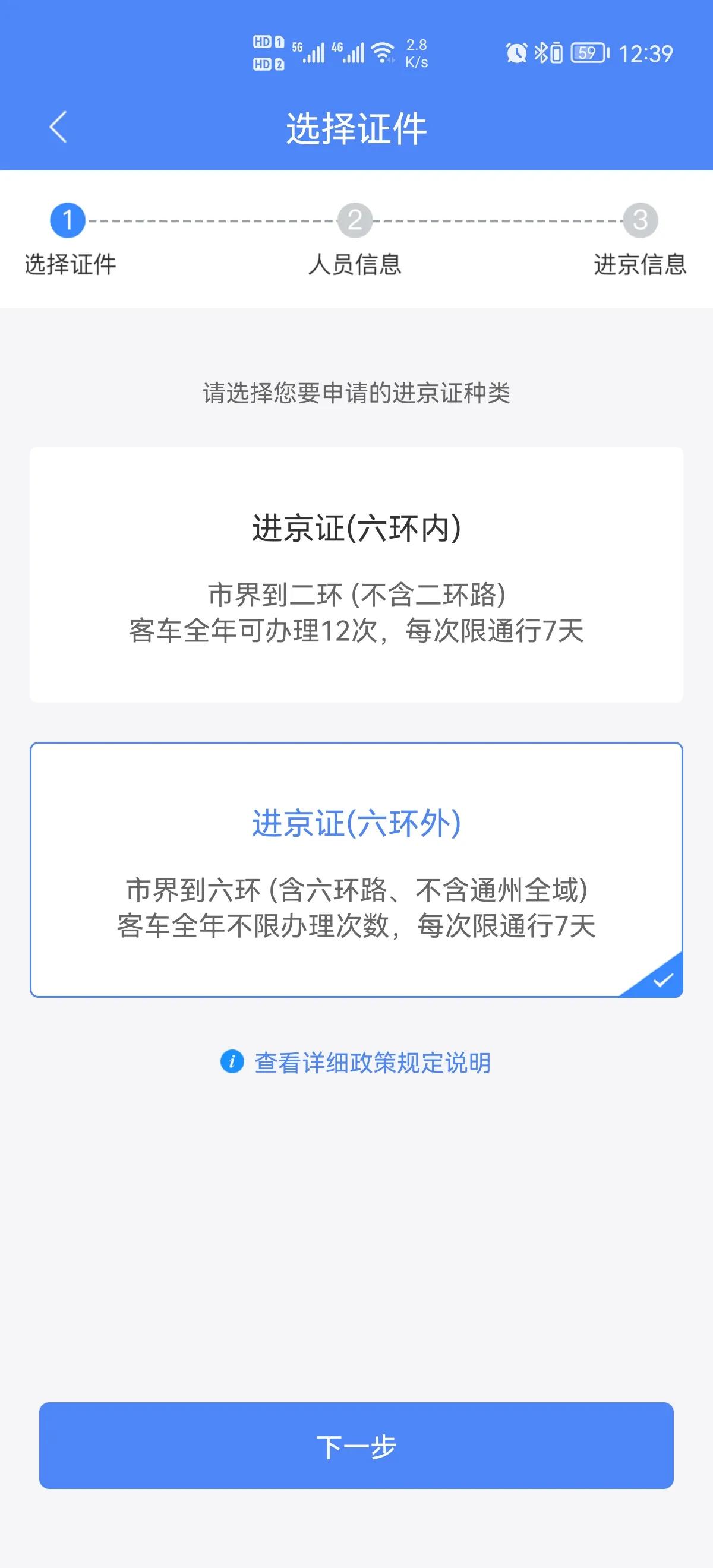Tap the back arrow to leave 选择证件
Image resolution: width=713 pixels, height=1568 pixels.
click(x=58, y=126)
